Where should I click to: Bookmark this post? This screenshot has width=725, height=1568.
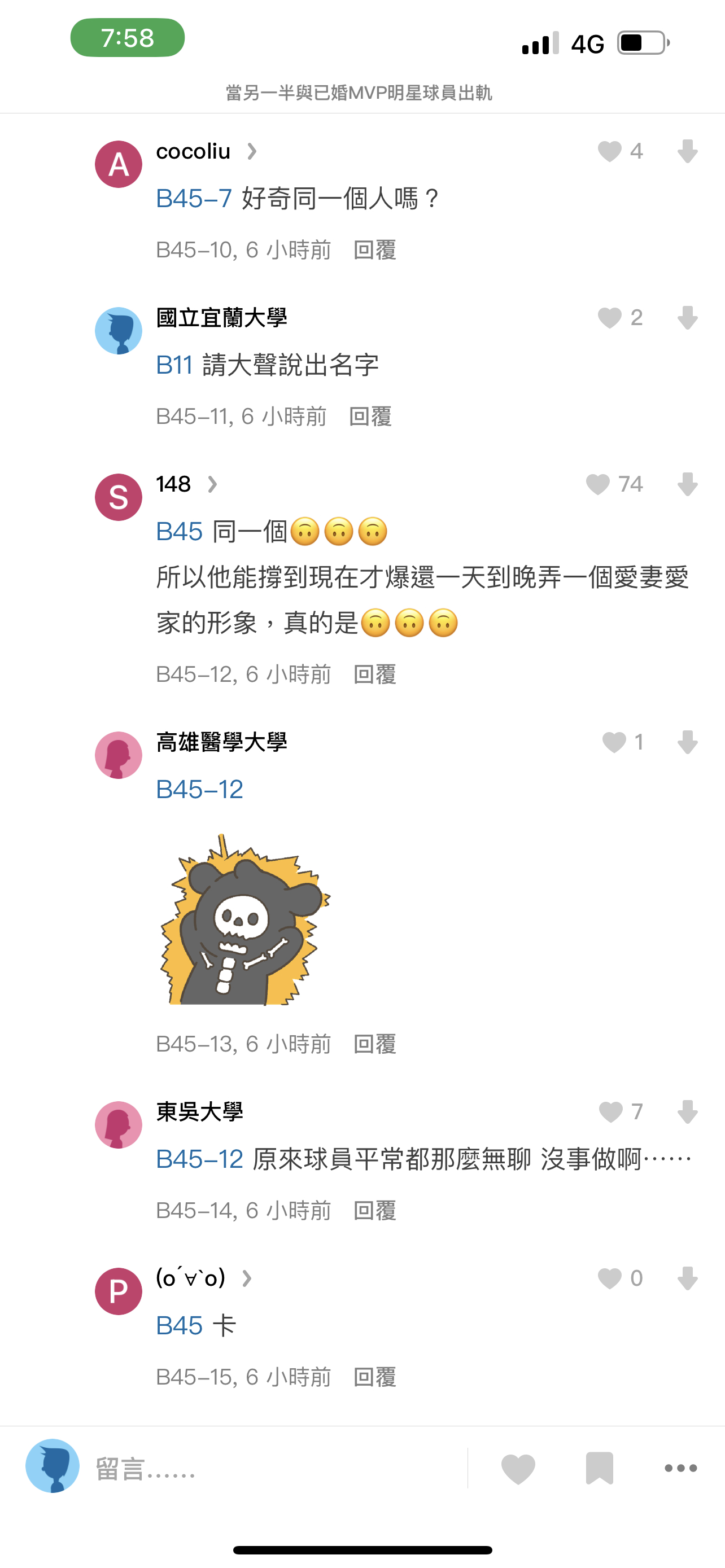(600, 1468)
